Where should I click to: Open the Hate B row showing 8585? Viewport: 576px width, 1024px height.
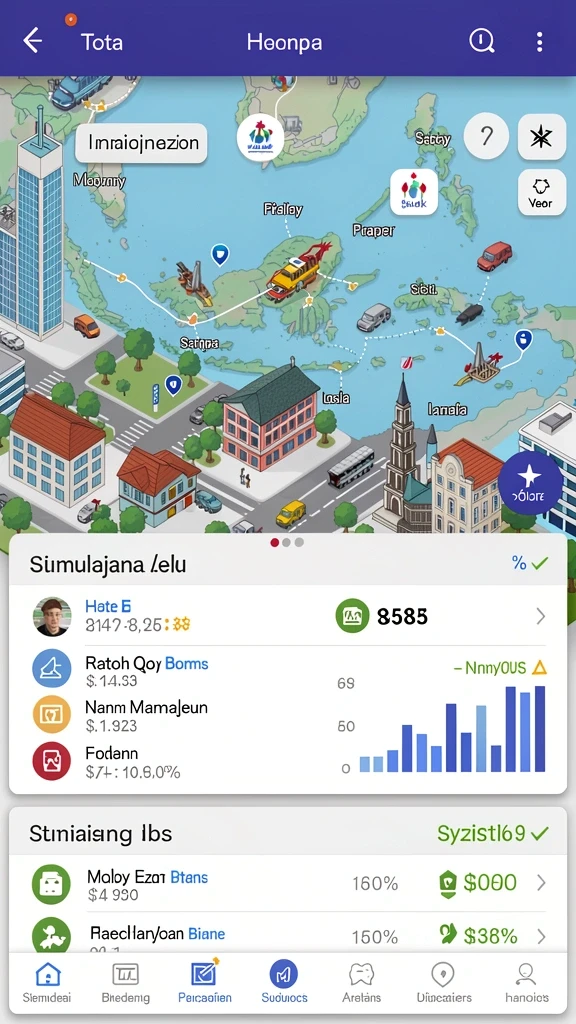point(288,616)
